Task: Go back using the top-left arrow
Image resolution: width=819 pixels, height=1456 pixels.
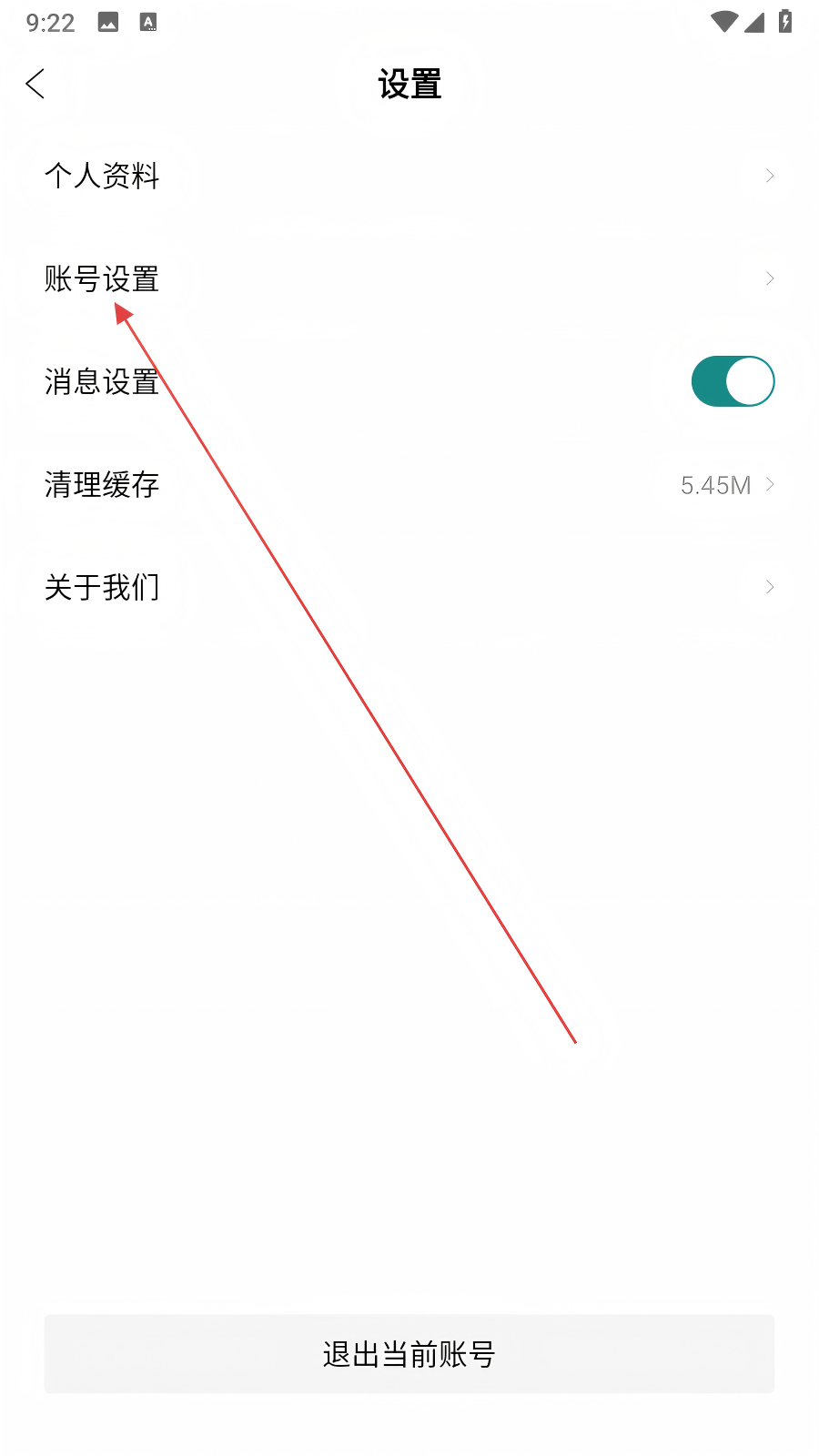Action: point(35,84)
